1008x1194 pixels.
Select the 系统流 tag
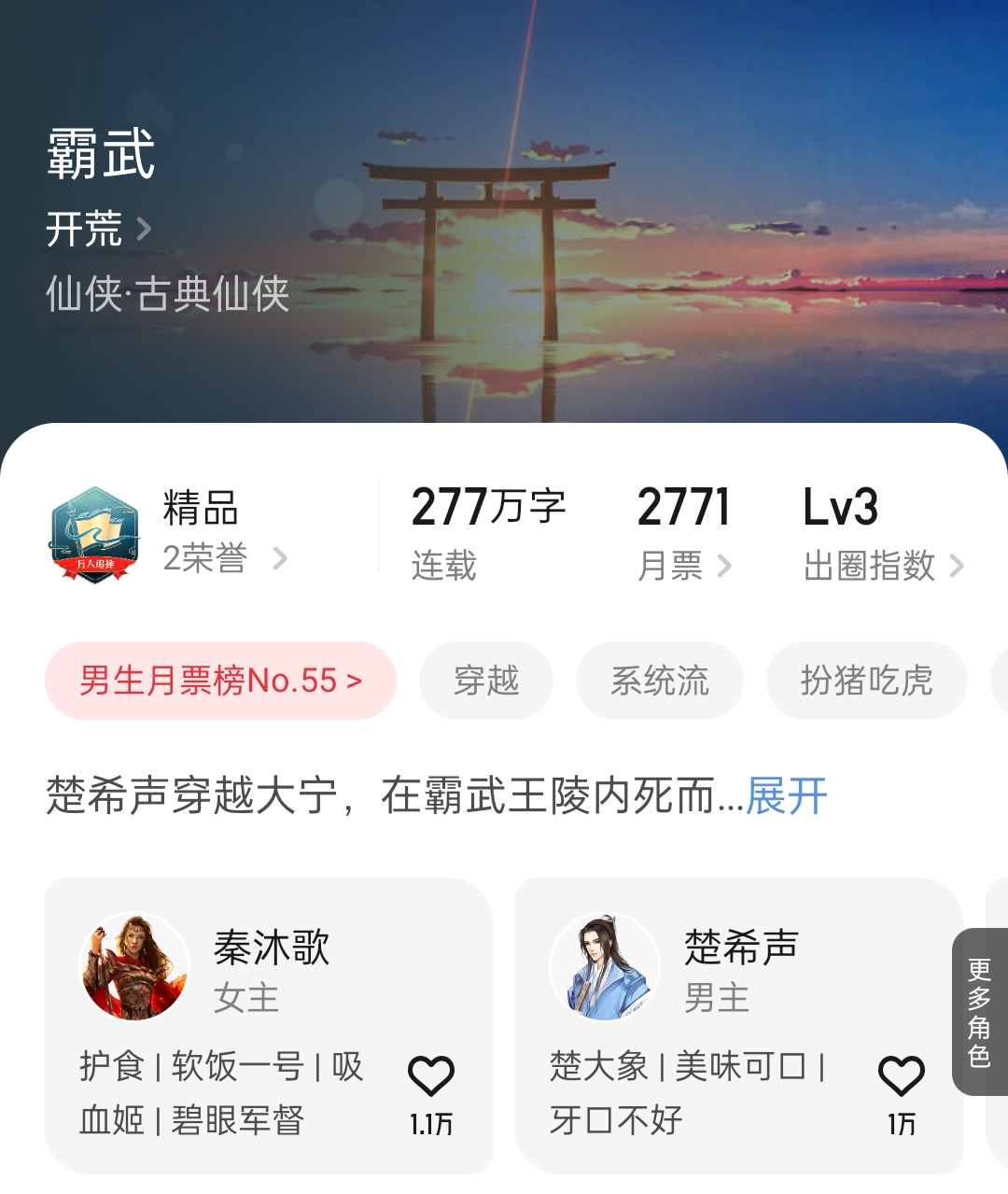(660, 681)
